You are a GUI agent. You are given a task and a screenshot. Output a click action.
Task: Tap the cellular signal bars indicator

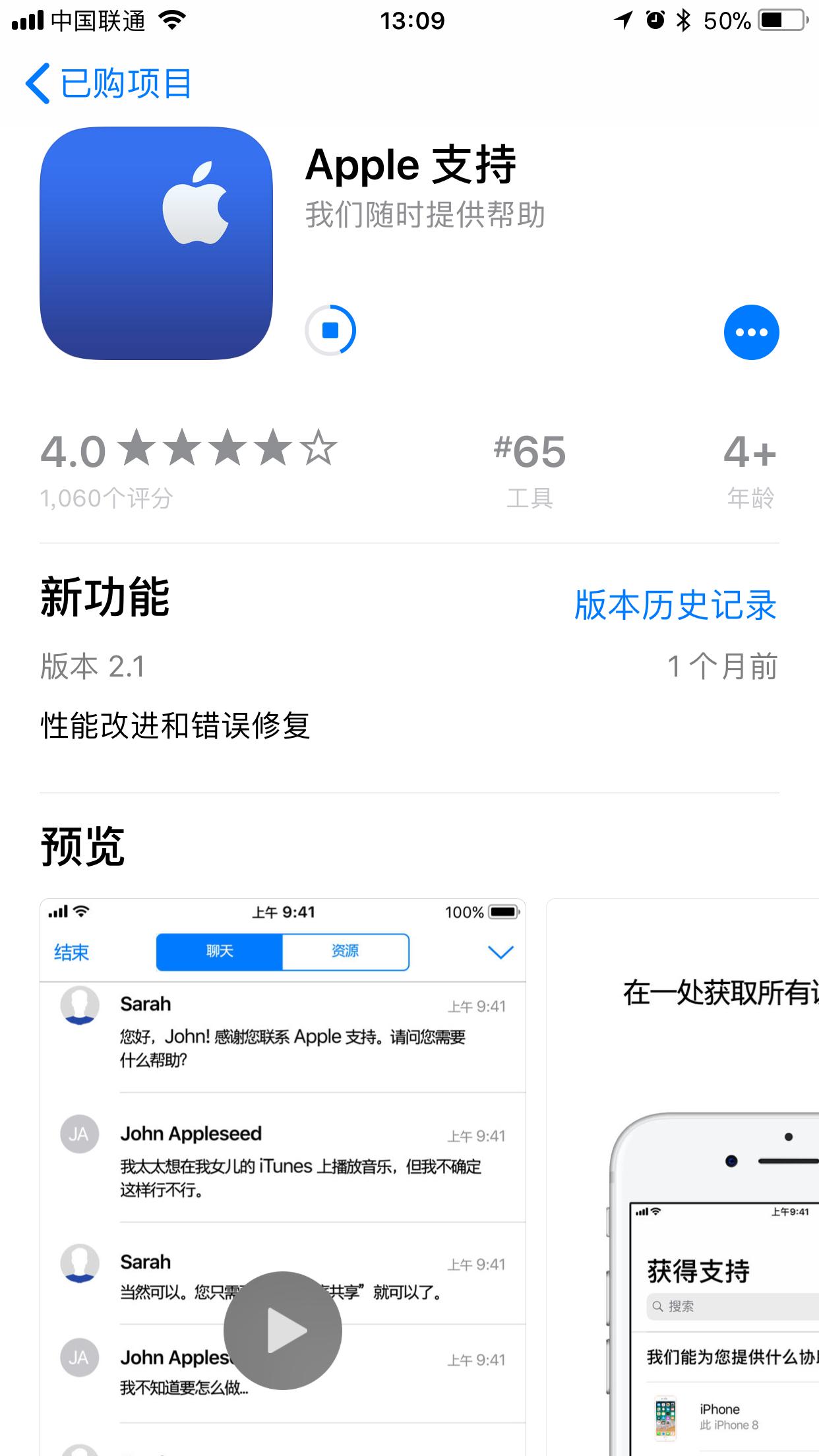tap(27, 21)
